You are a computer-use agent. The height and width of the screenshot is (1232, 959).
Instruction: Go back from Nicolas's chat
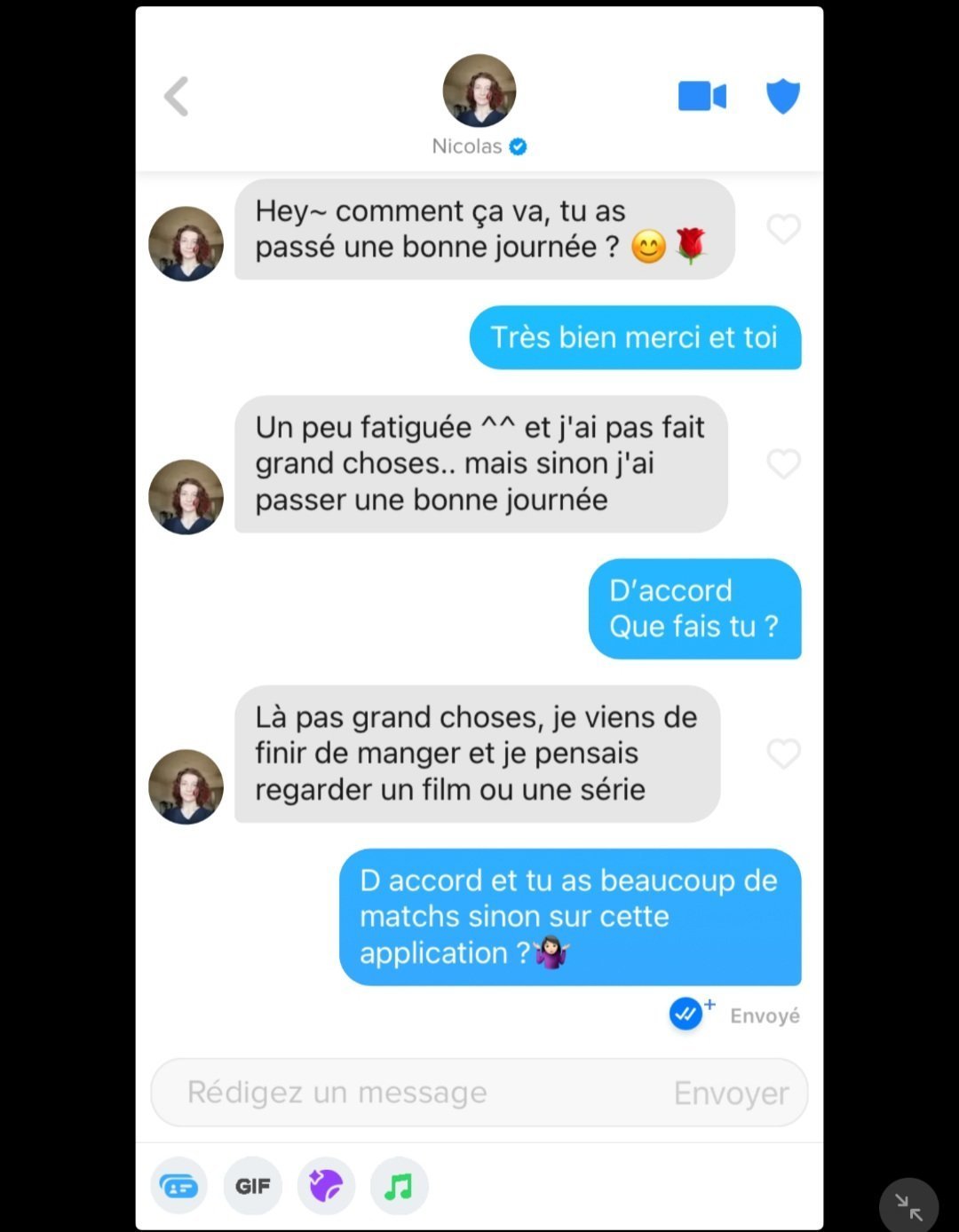click(x=177, y=97)
